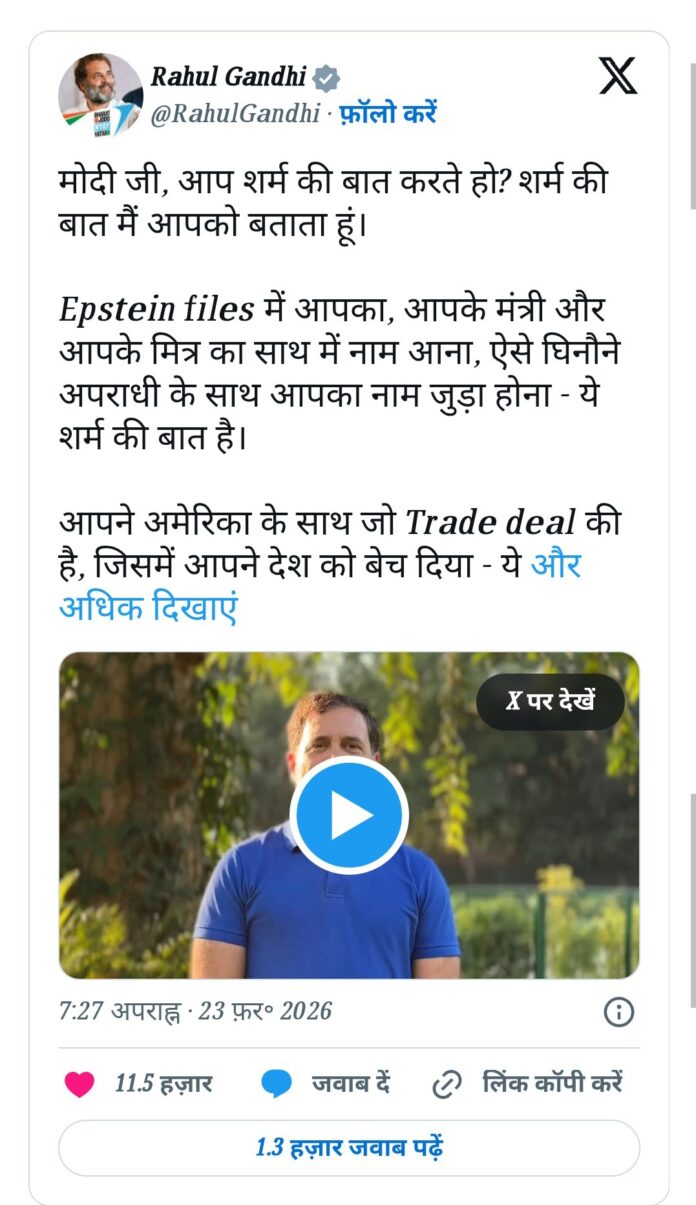
Task: Open the info icon below the video
Action: 619,1012
